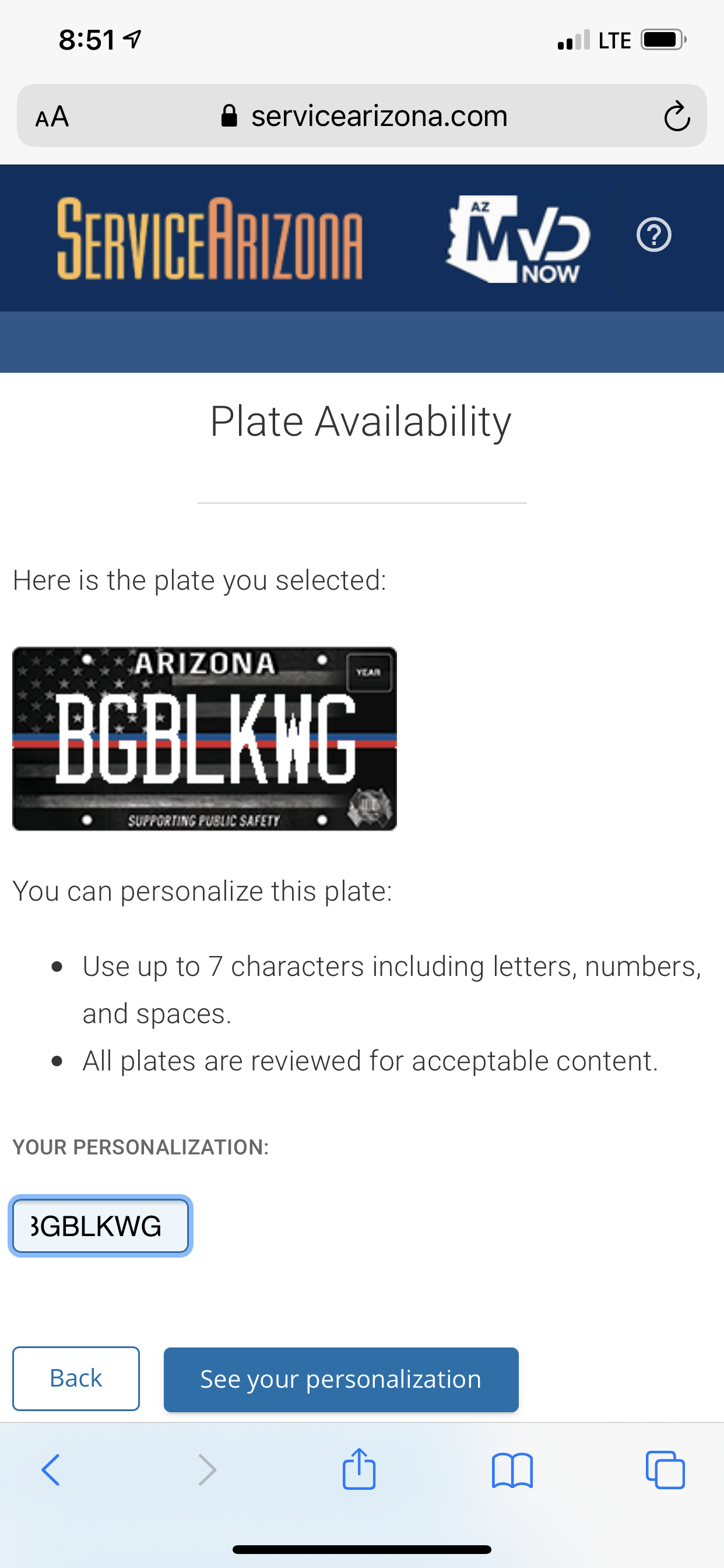
Task: Open the AA reader options menu
Action: coord(52,117)
